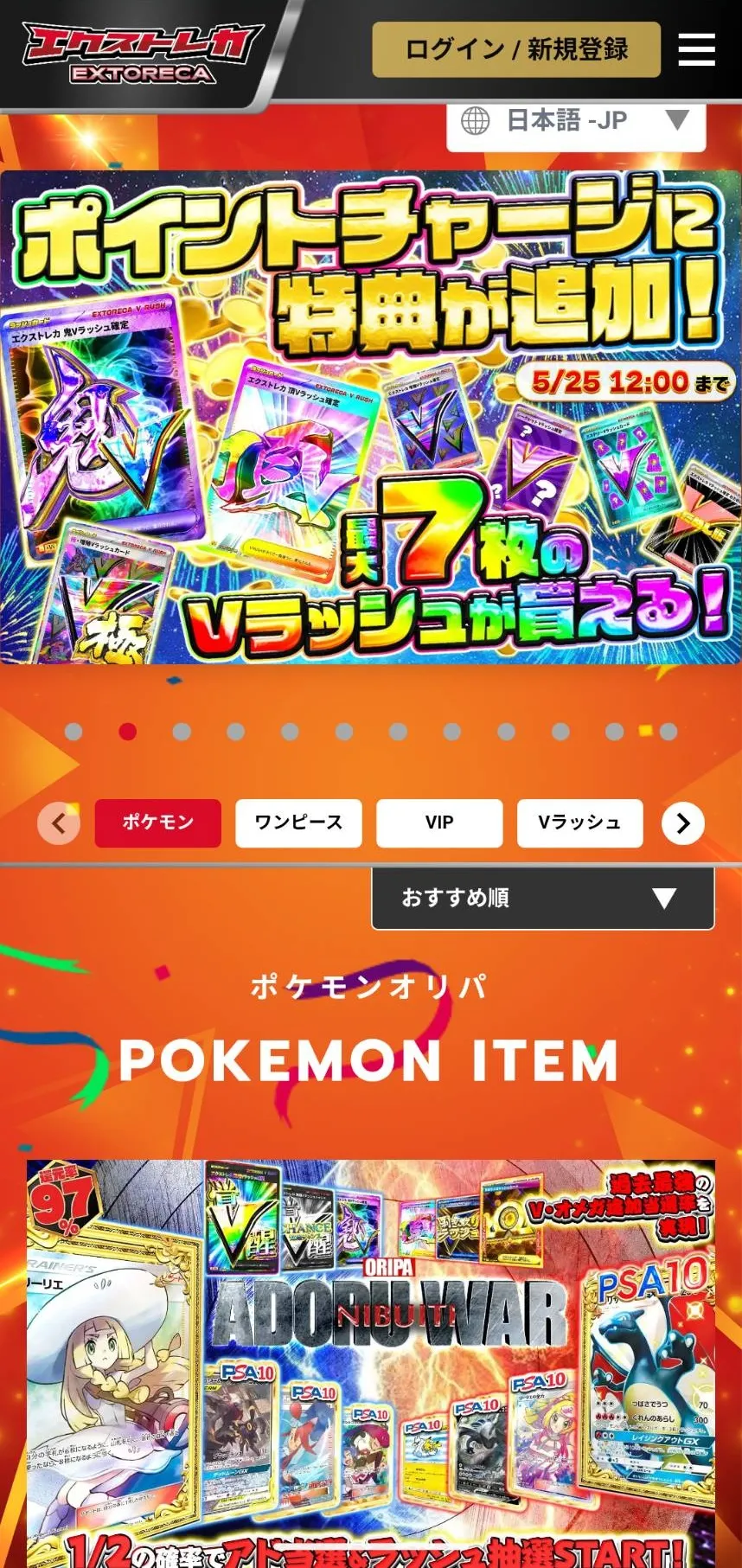Go to the EXTORECA home logo

coord(141,54)
